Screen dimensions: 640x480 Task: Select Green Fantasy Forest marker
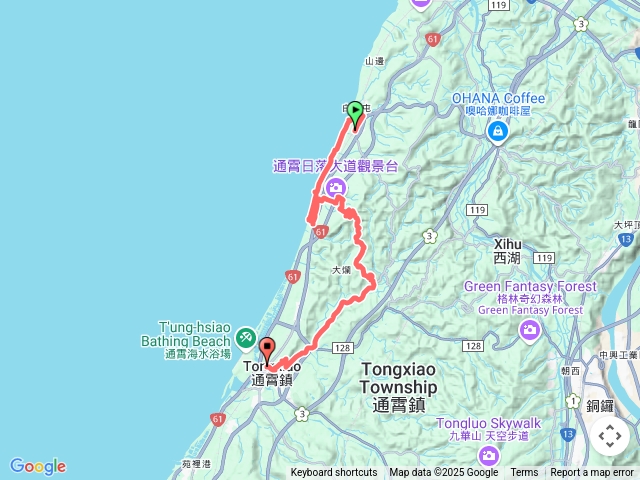coord(530,330)
